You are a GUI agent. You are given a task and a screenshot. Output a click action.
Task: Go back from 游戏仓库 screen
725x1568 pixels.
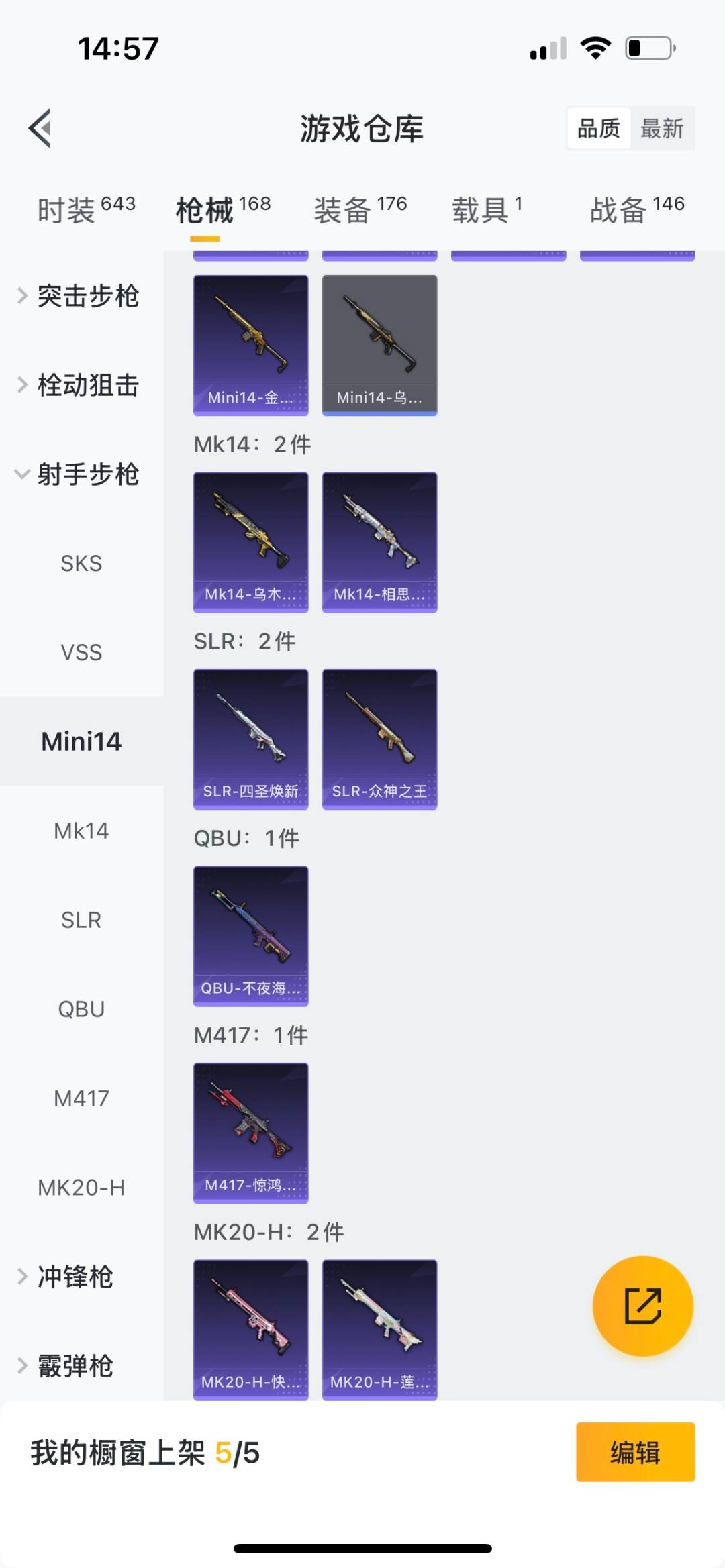pyautogui.click(x=40, y=127)
